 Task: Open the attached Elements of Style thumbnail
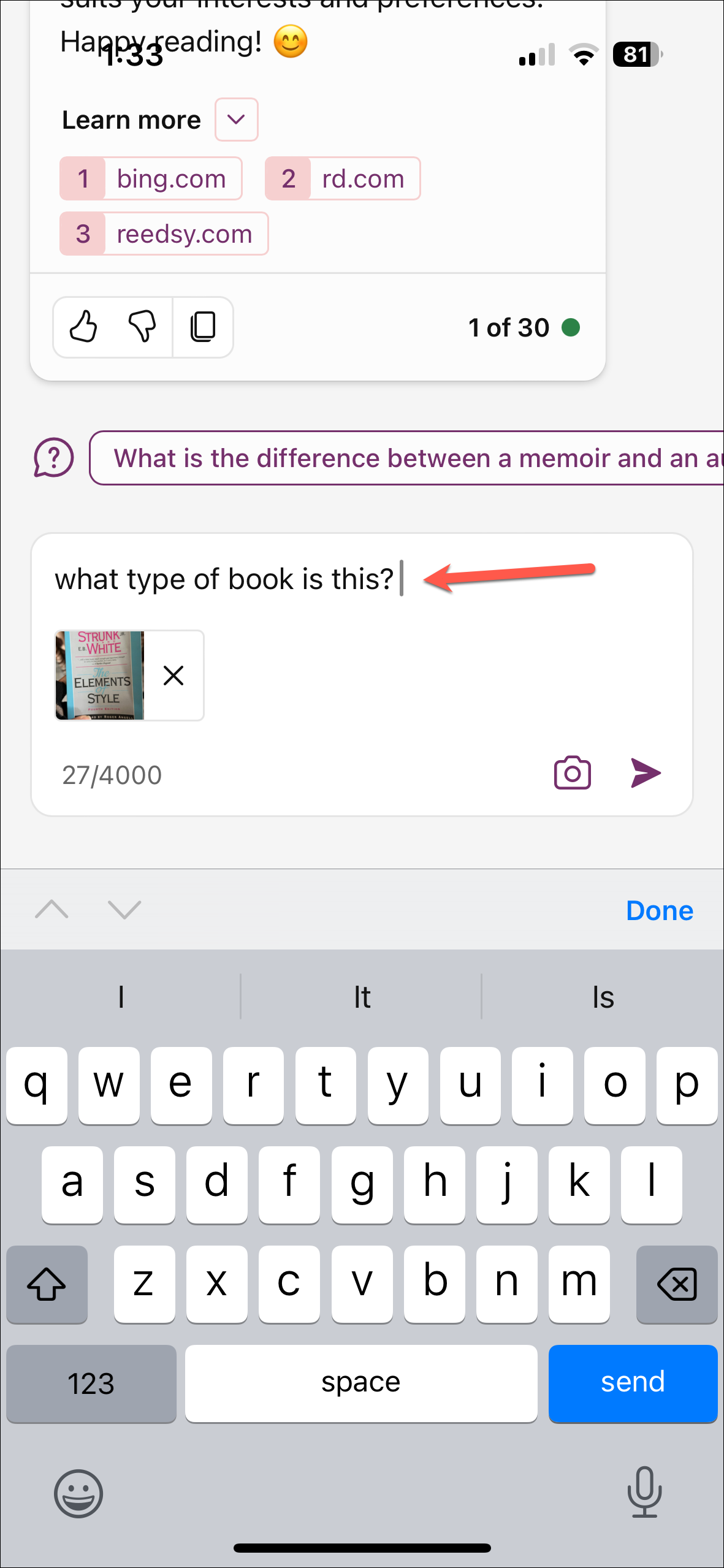pyautogui.click(x=100, y=676)
